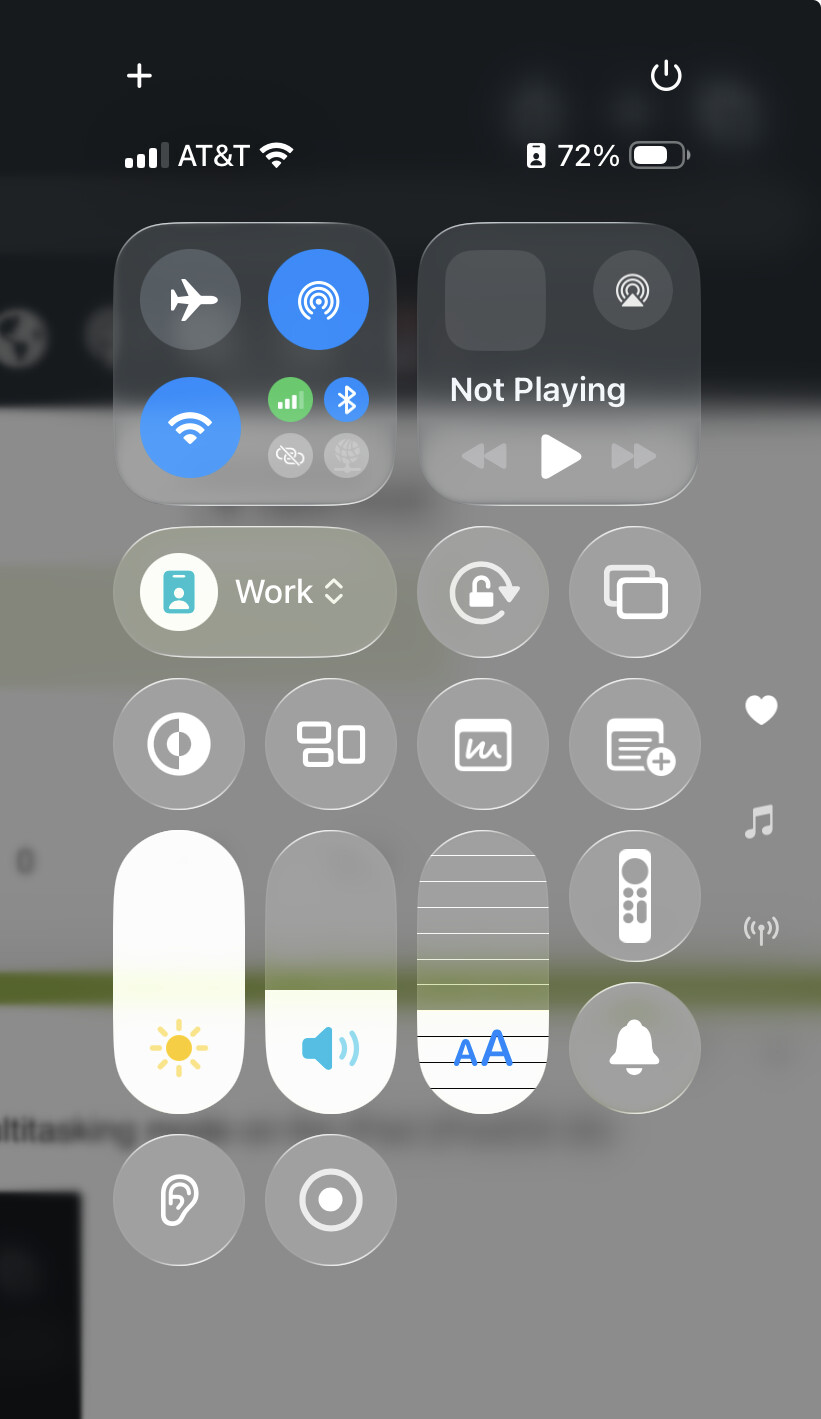This screenshot has width=821, height=1419.
Task: Open the AirPlay audio output picker
Action: coord(632,291)
